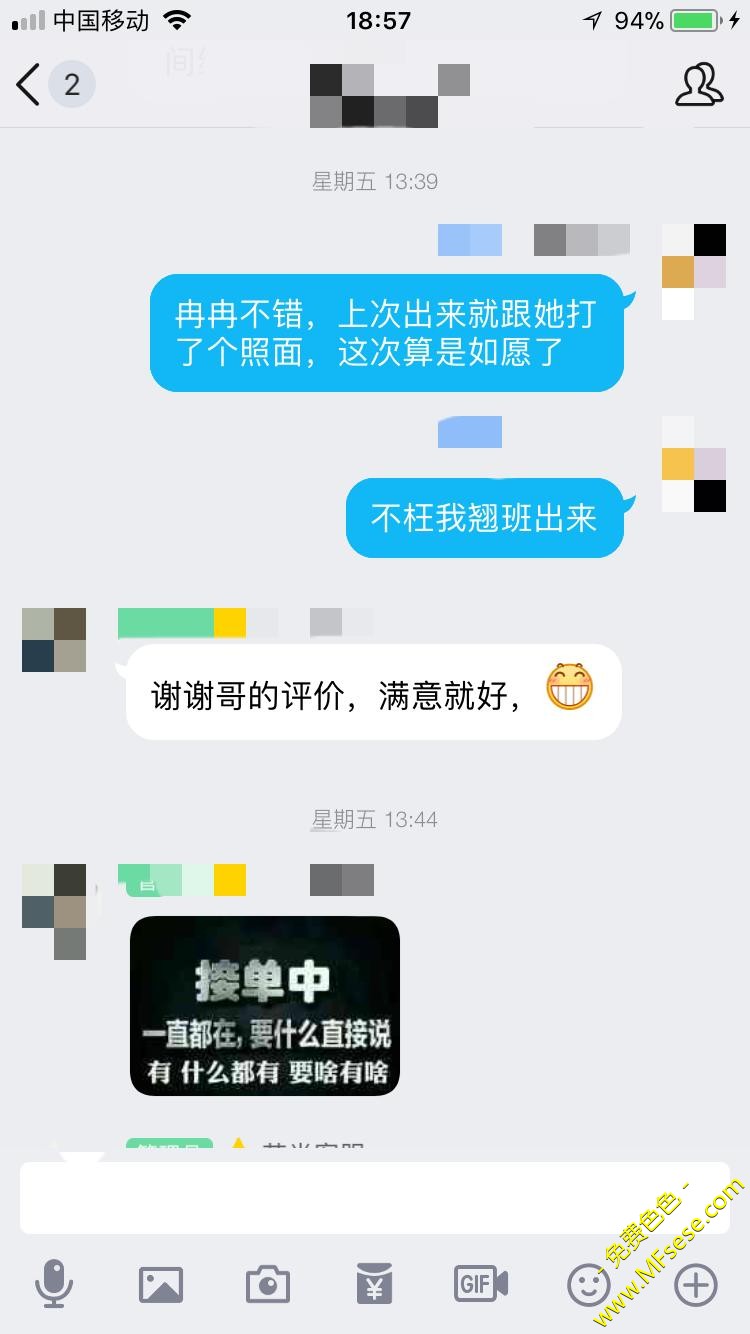
Task: Open avatar of sender of 谢谢哥的评价
Action: coord(54,640)
